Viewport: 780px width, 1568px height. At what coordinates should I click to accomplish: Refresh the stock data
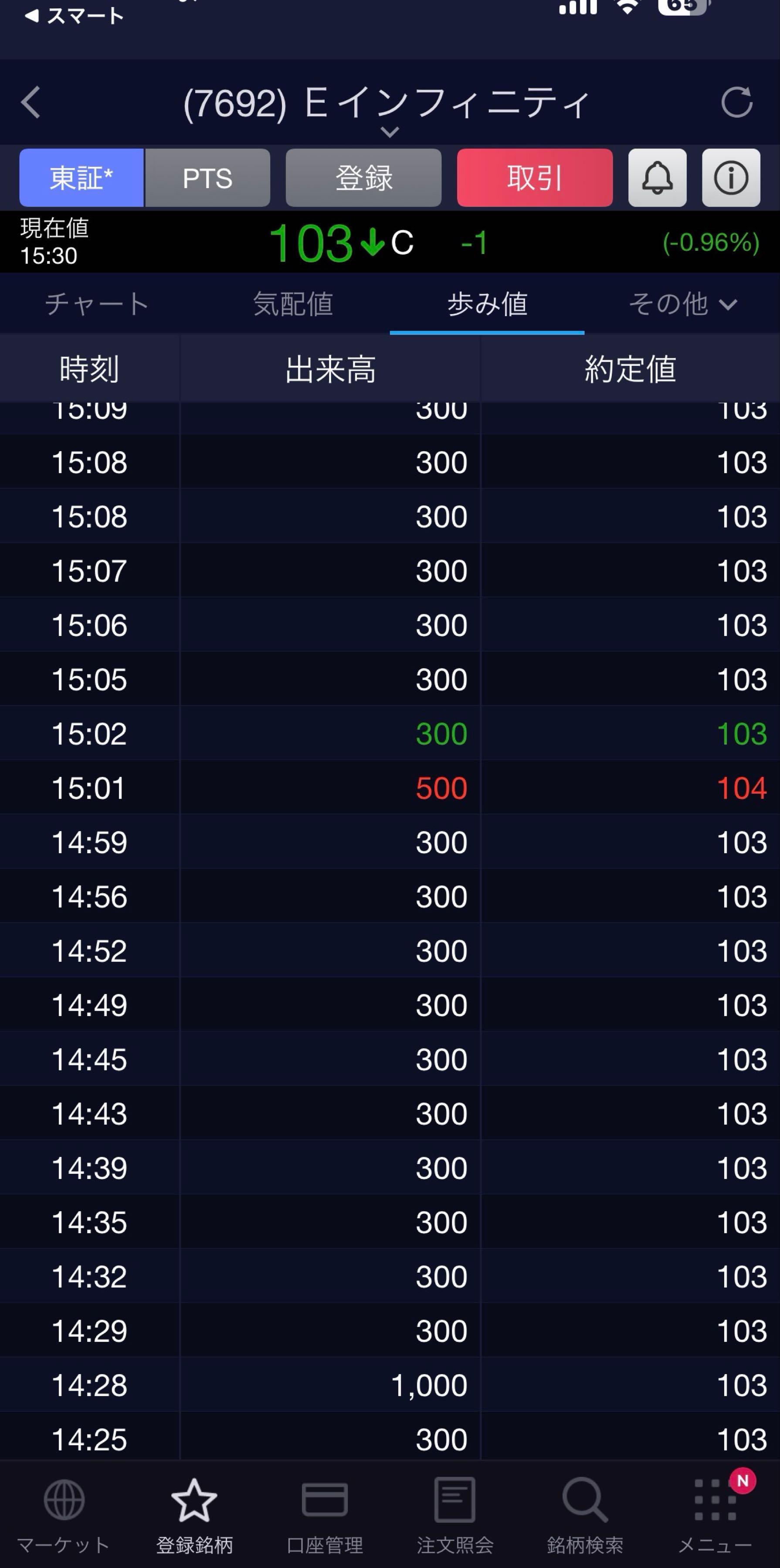(736, 101)
